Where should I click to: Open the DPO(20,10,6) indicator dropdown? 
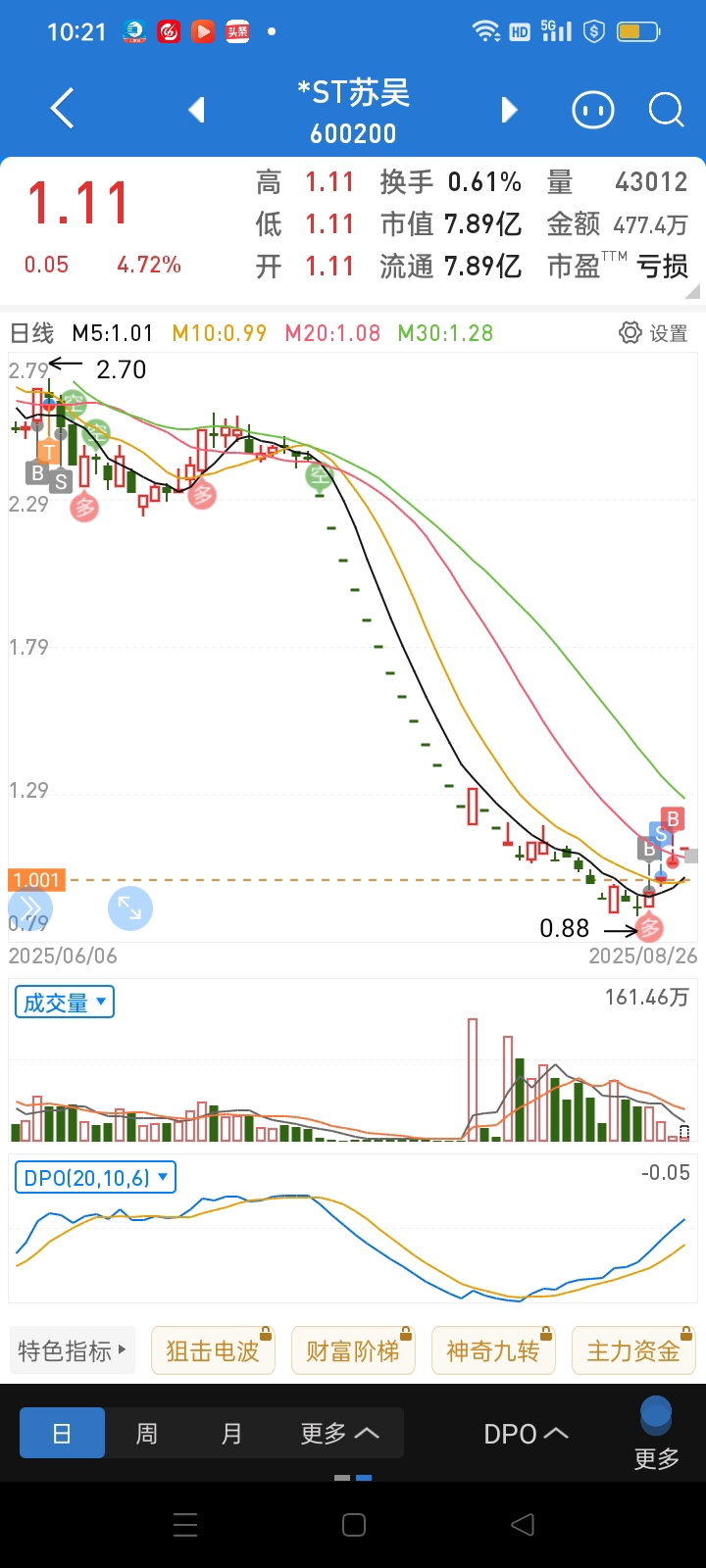(x=95, y=1177)
